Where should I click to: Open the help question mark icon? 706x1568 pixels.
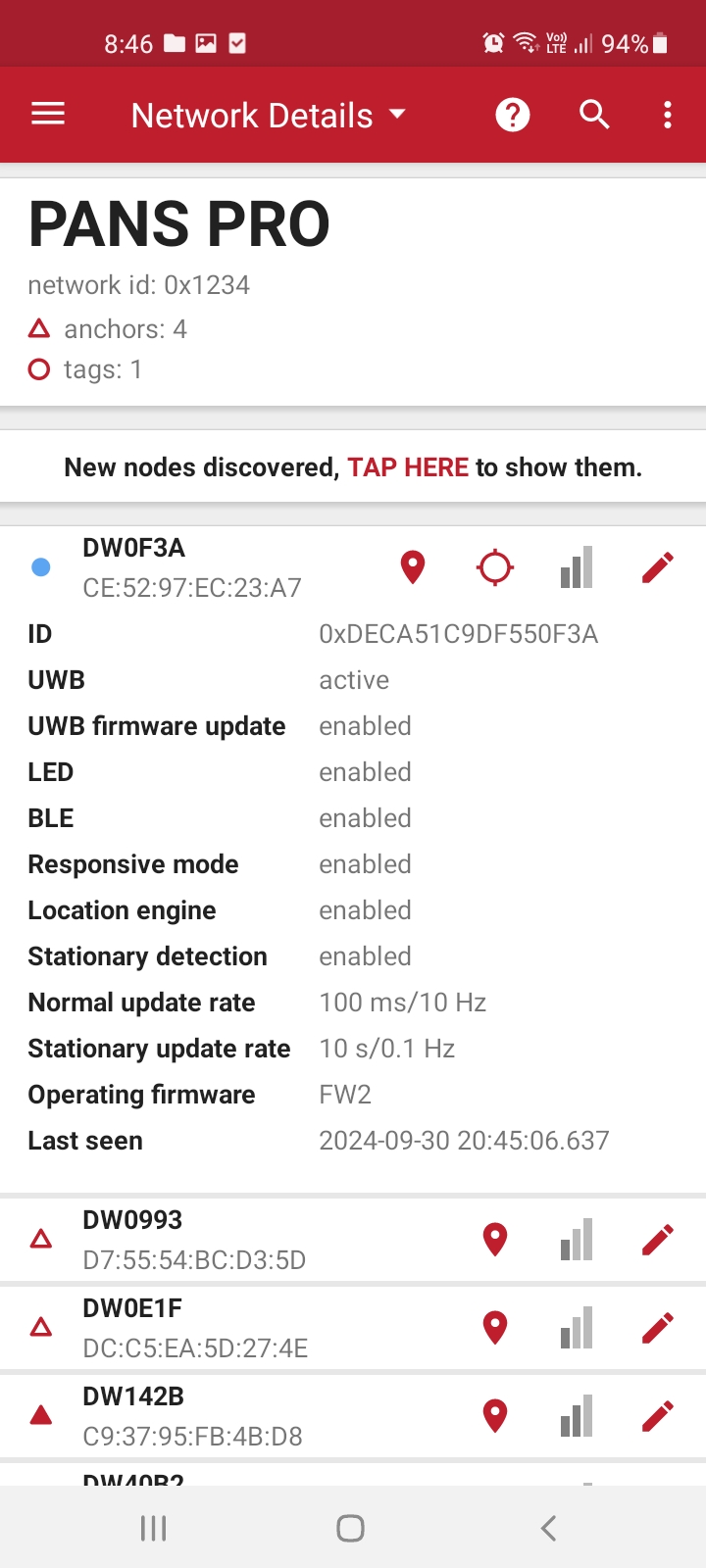coord(513,115)
